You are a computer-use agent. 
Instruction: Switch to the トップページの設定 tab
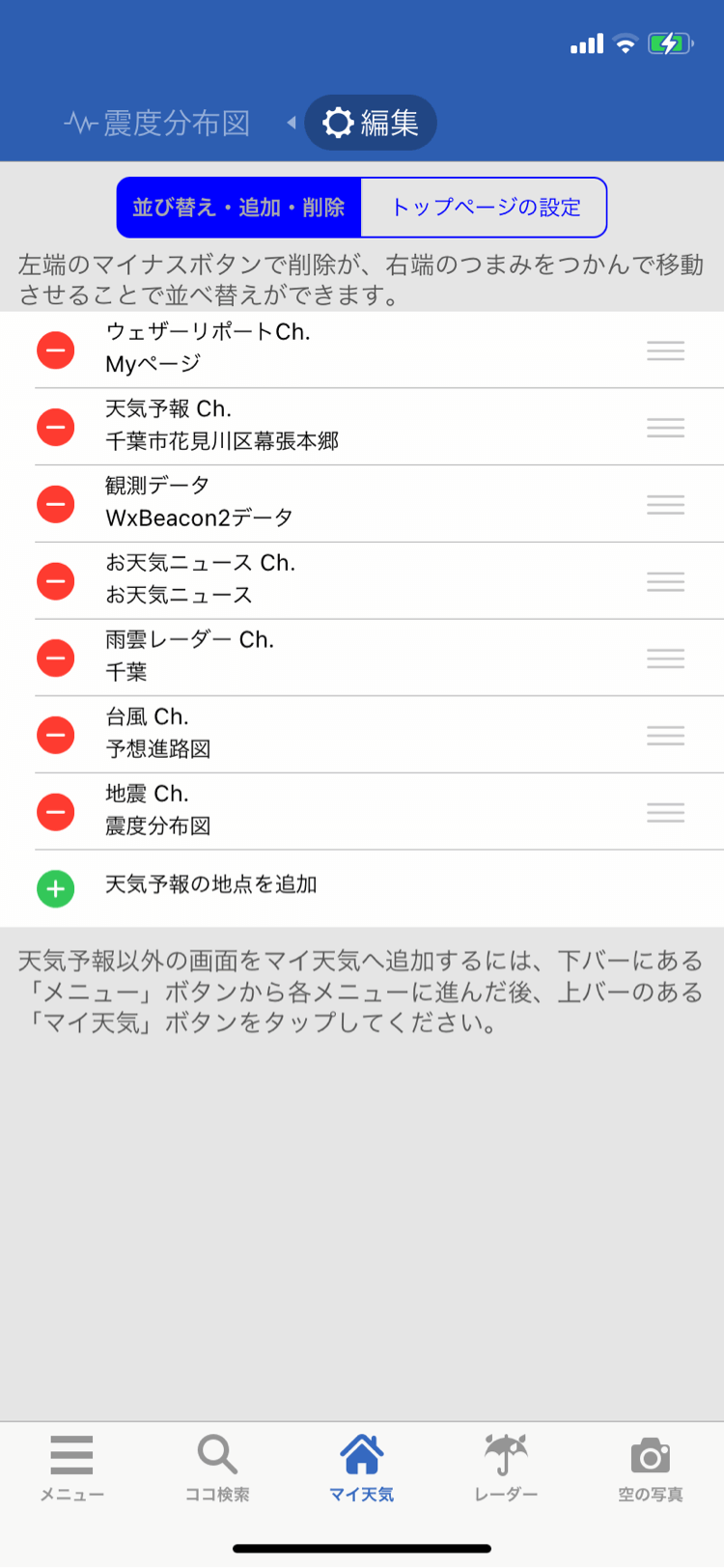coord(485,207)
